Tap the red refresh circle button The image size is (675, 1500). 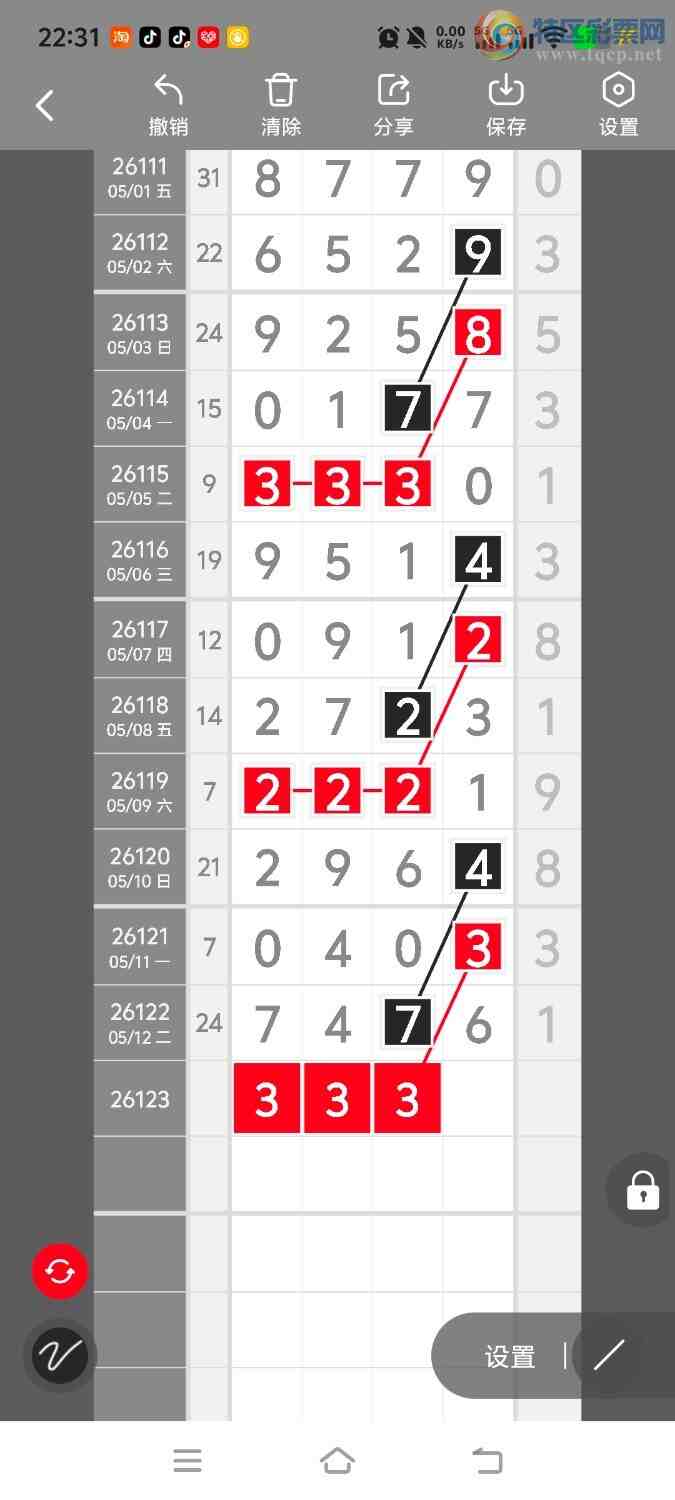[60, 1272]
